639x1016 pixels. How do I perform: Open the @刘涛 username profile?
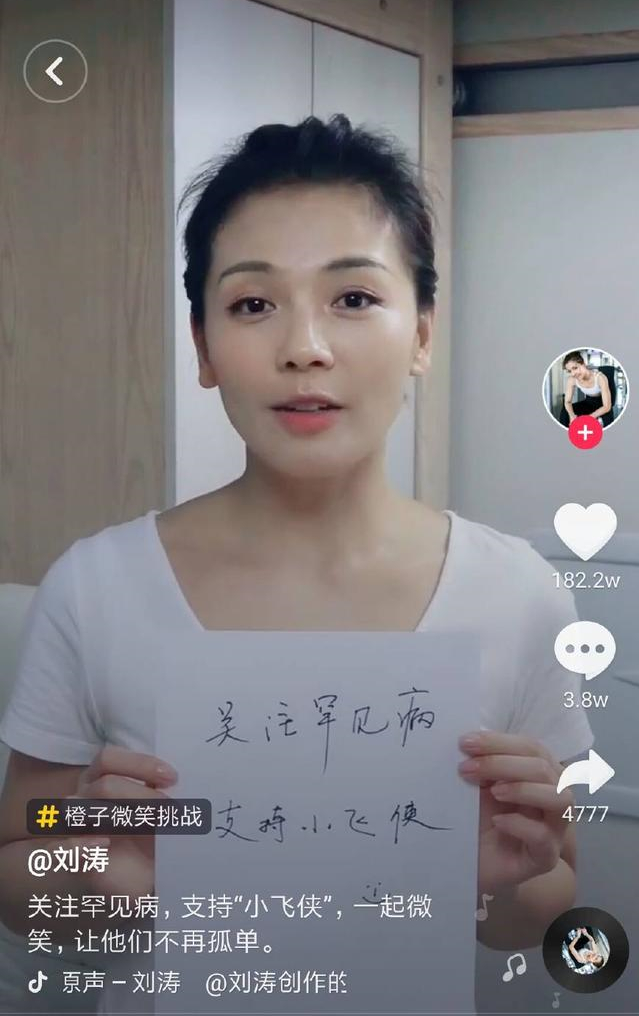pyautogui.click(x=68, y=861)
